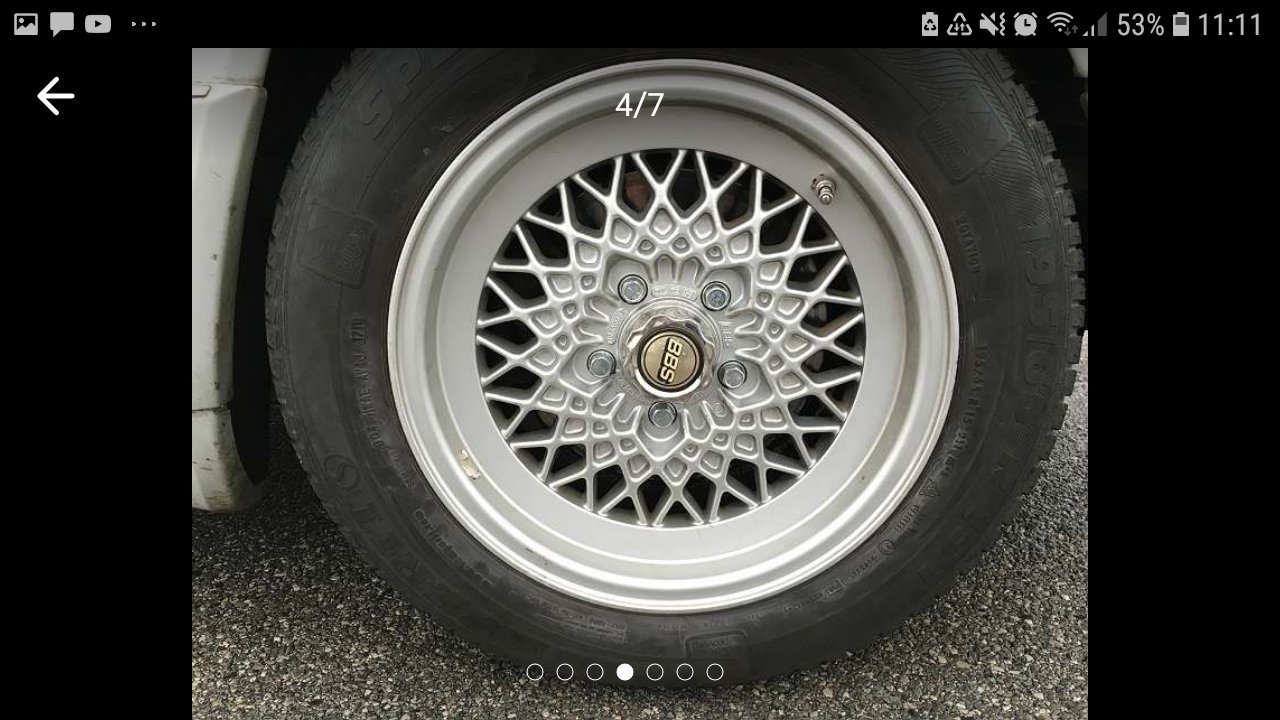The image size is (1280, 720).
Task: Jump to the first photo dot
Action: click(535, 672)
